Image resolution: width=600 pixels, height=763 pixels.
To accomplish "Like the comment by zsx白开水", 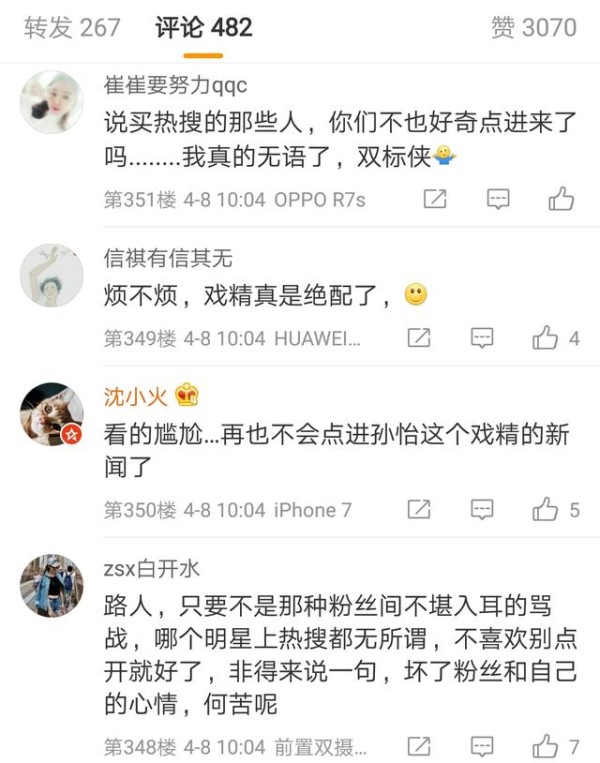I will coord(546,746).
